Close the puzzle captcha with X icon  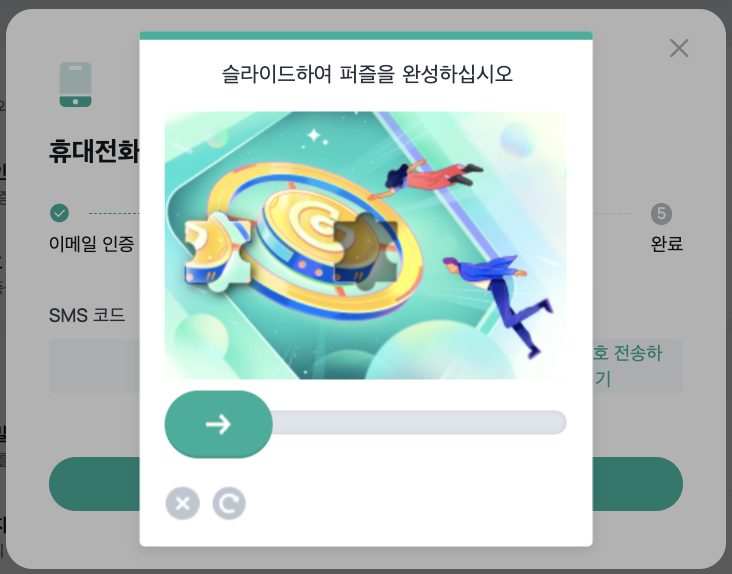[182, 503]
